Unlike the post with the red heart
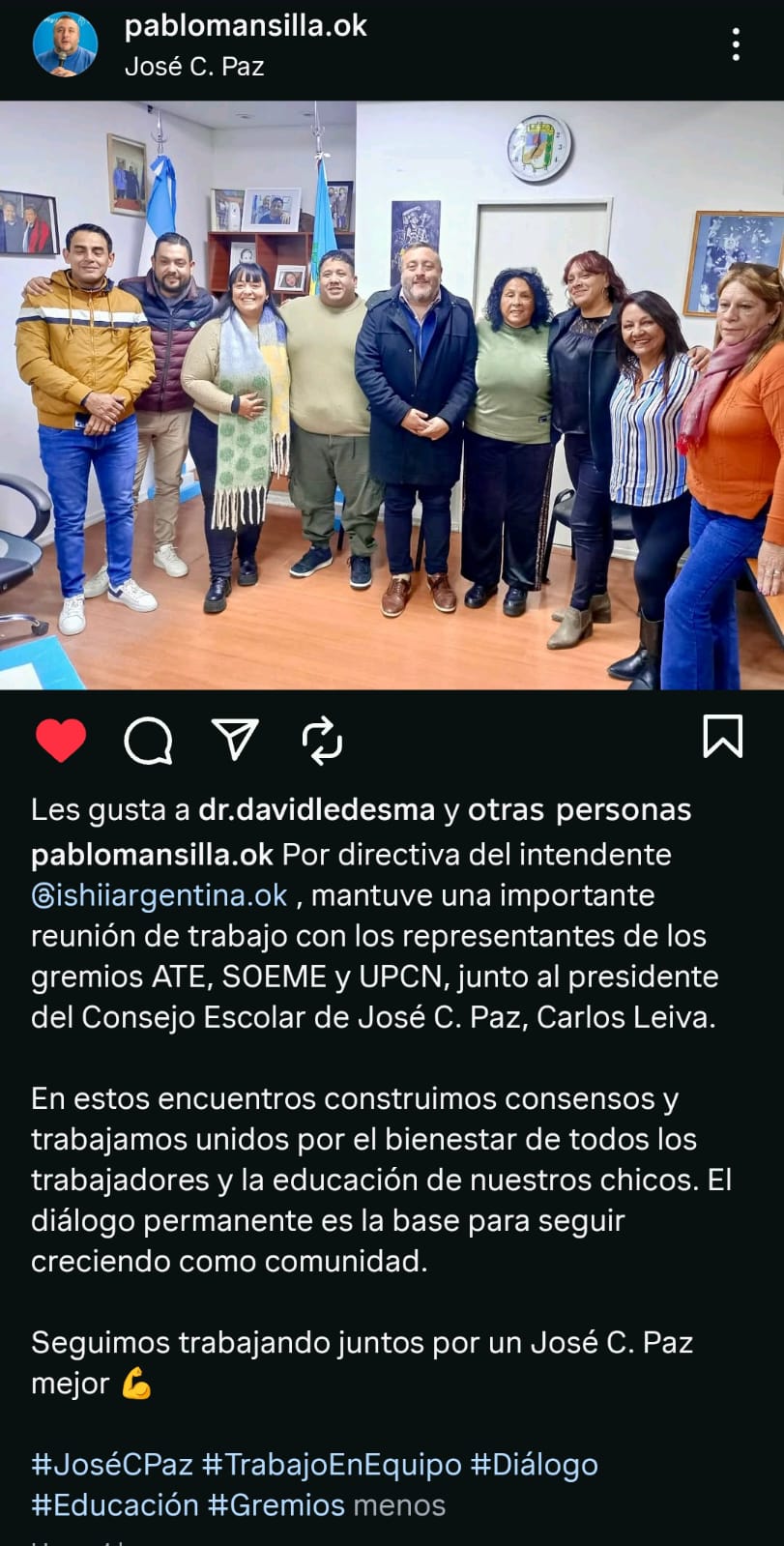784x1546 pixels. (x=61, y=741)
